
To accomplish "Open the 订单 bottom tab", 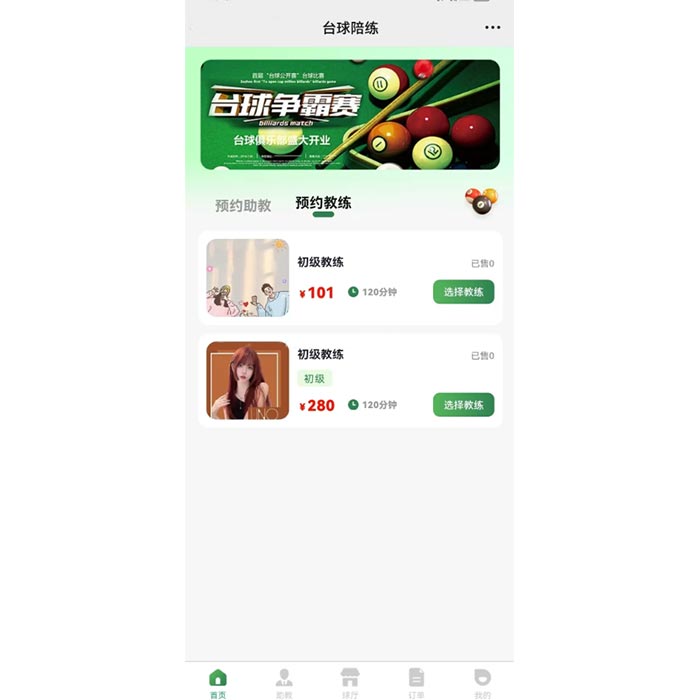I will [x=416, y=683].
